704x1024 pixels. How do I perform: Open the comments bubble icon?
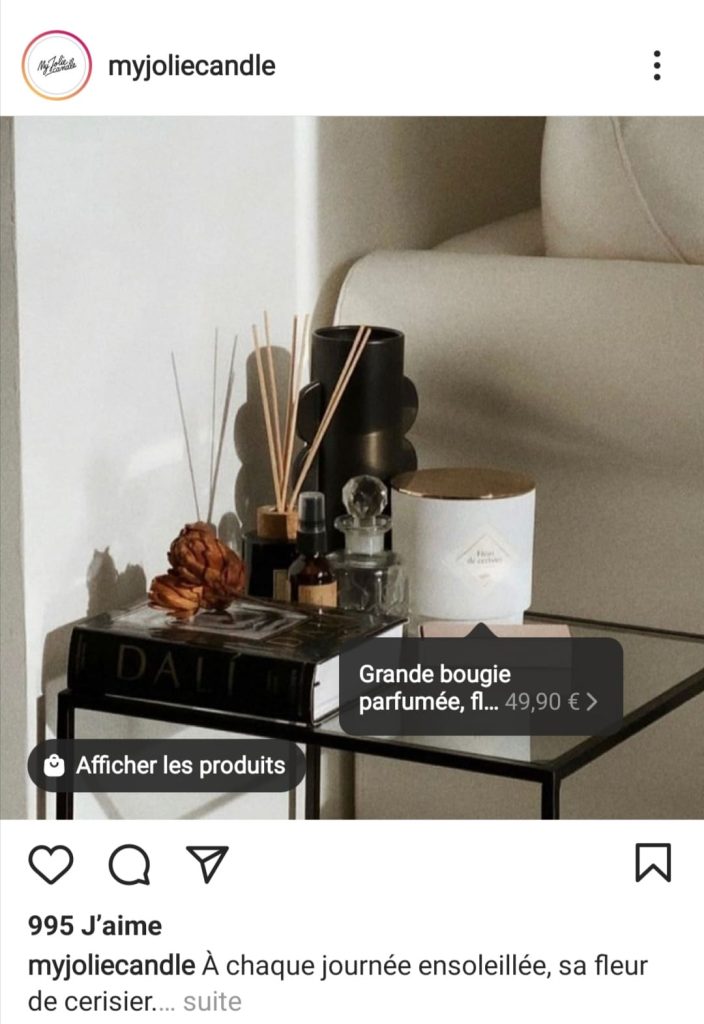(x=129, y=865)
